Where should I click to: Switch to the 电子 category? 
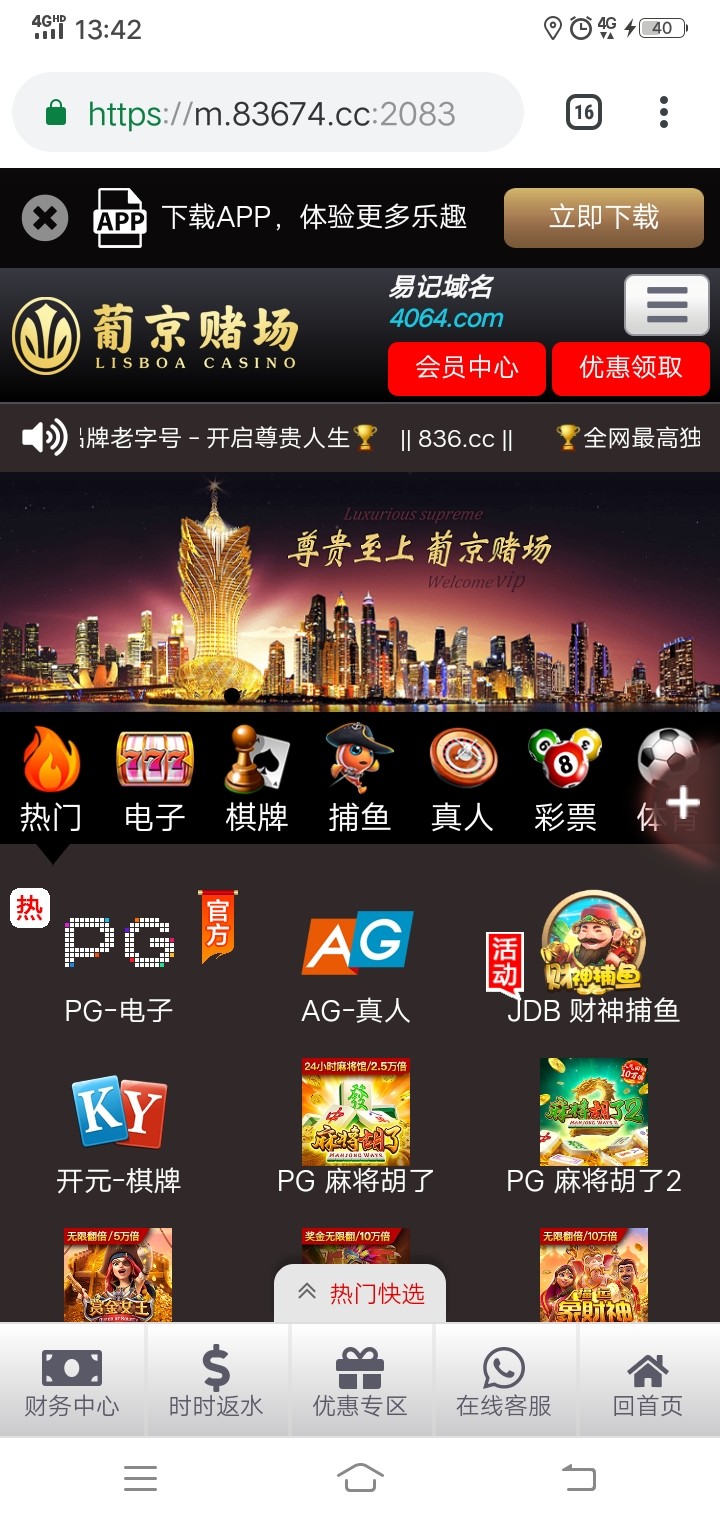(155, 782)
